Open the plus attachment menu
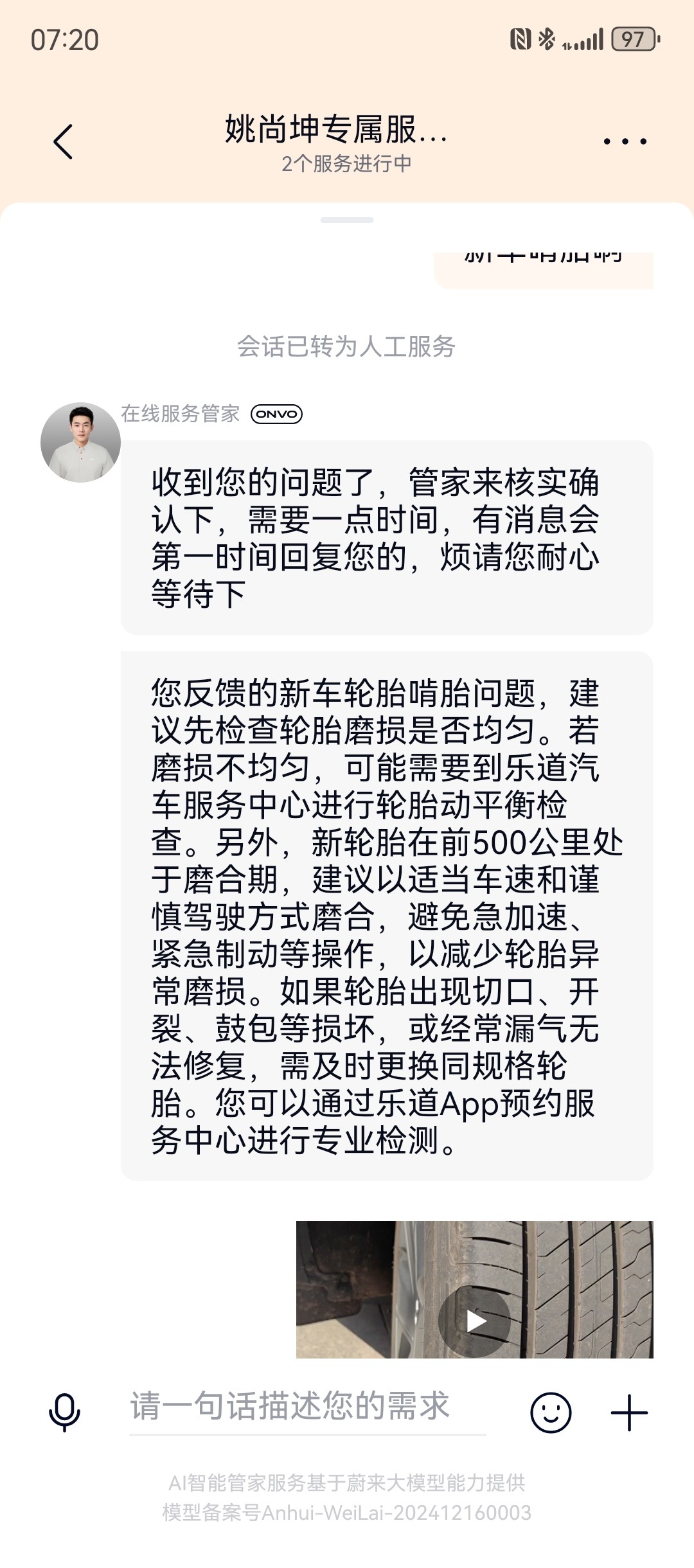This screenshot has height=1568, width=694. pyautogui.click(x=629, y=1412)
